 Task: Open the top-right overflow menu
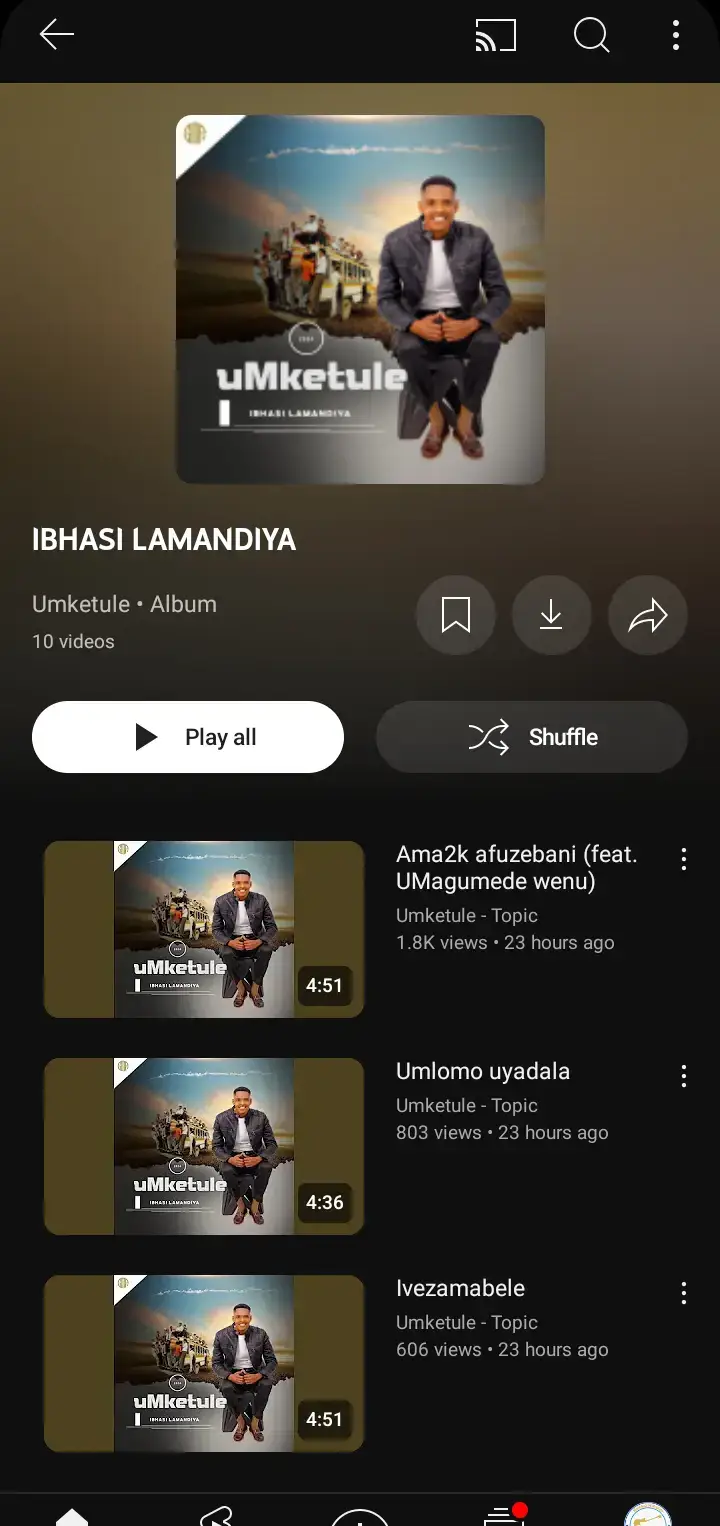676,35
